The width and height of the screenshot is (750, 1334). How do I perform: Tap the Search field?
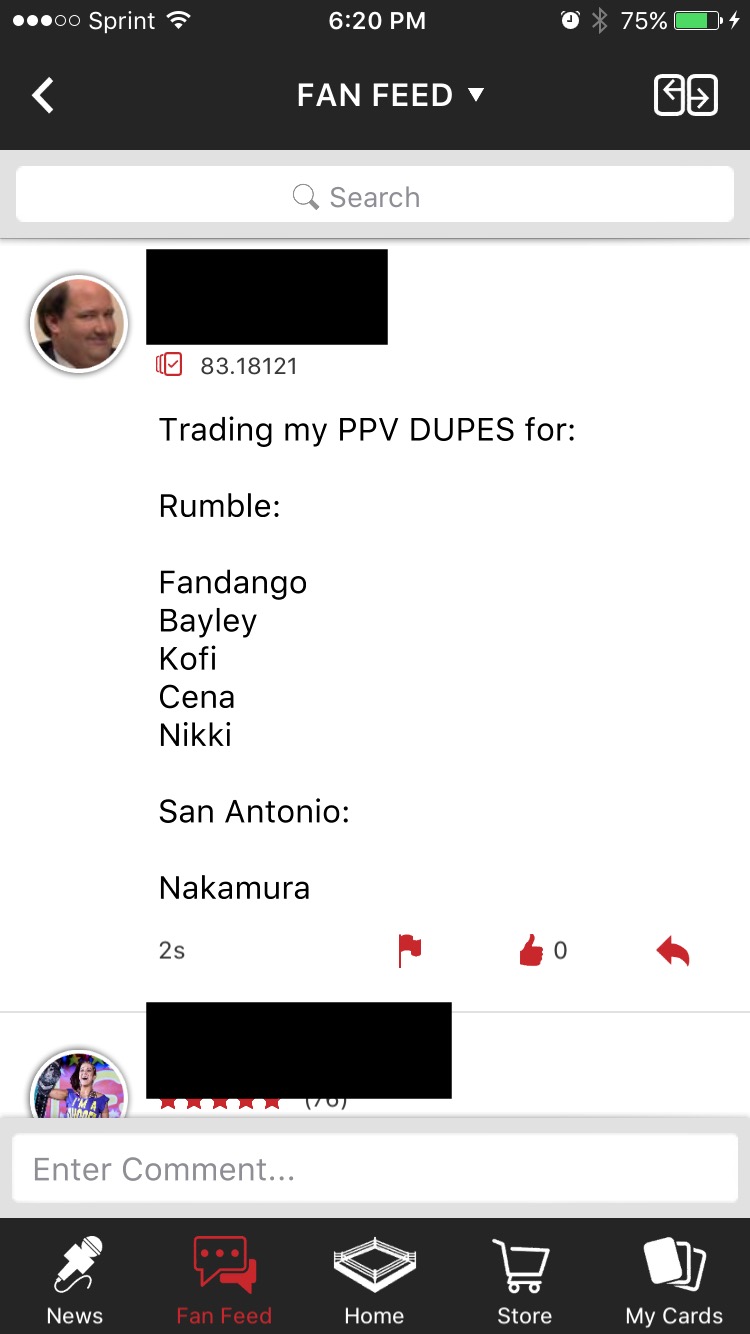pyautogui.click(x=375, y=196)
